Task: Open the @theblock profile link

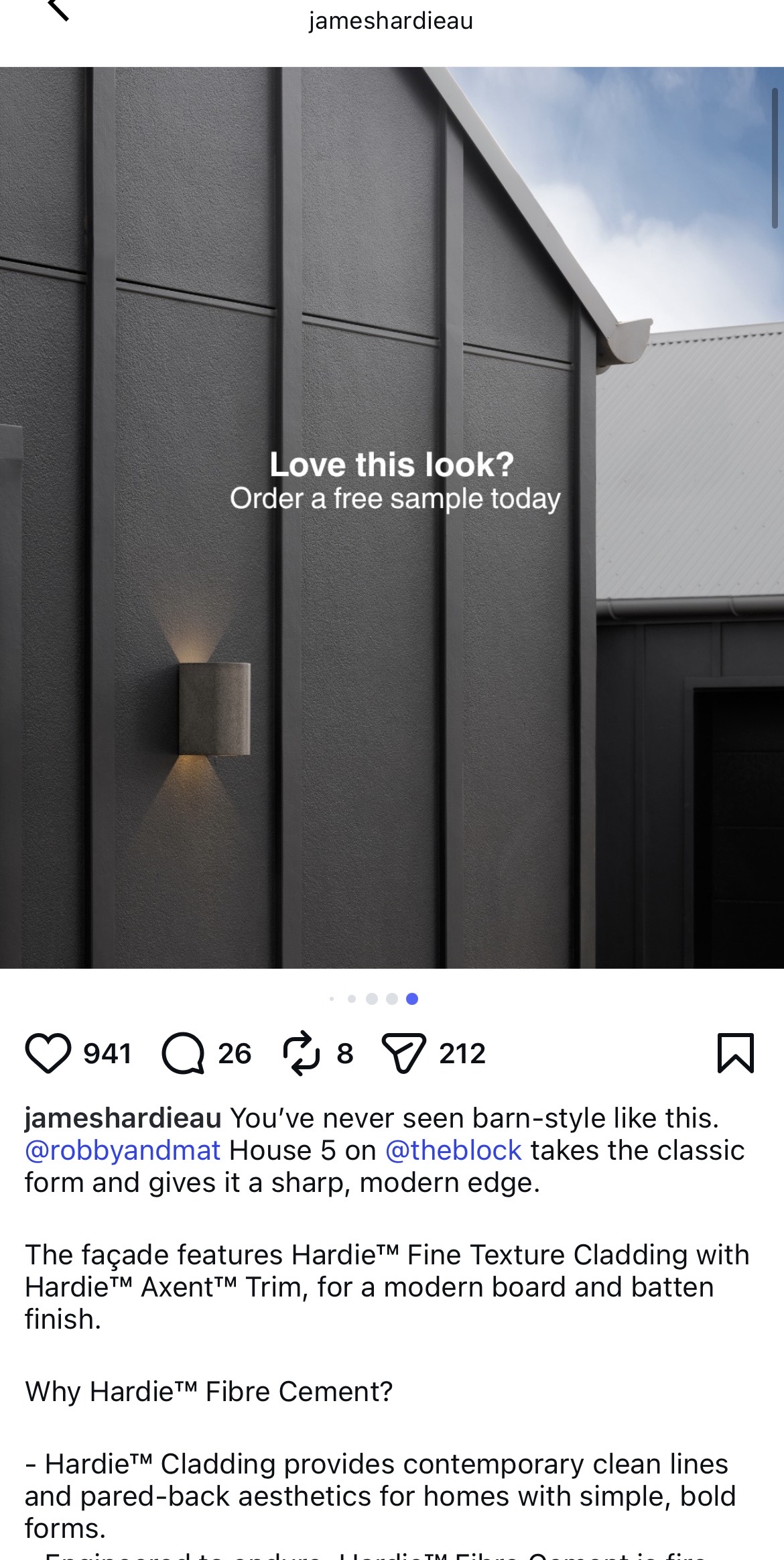Action: (454, 1150)
